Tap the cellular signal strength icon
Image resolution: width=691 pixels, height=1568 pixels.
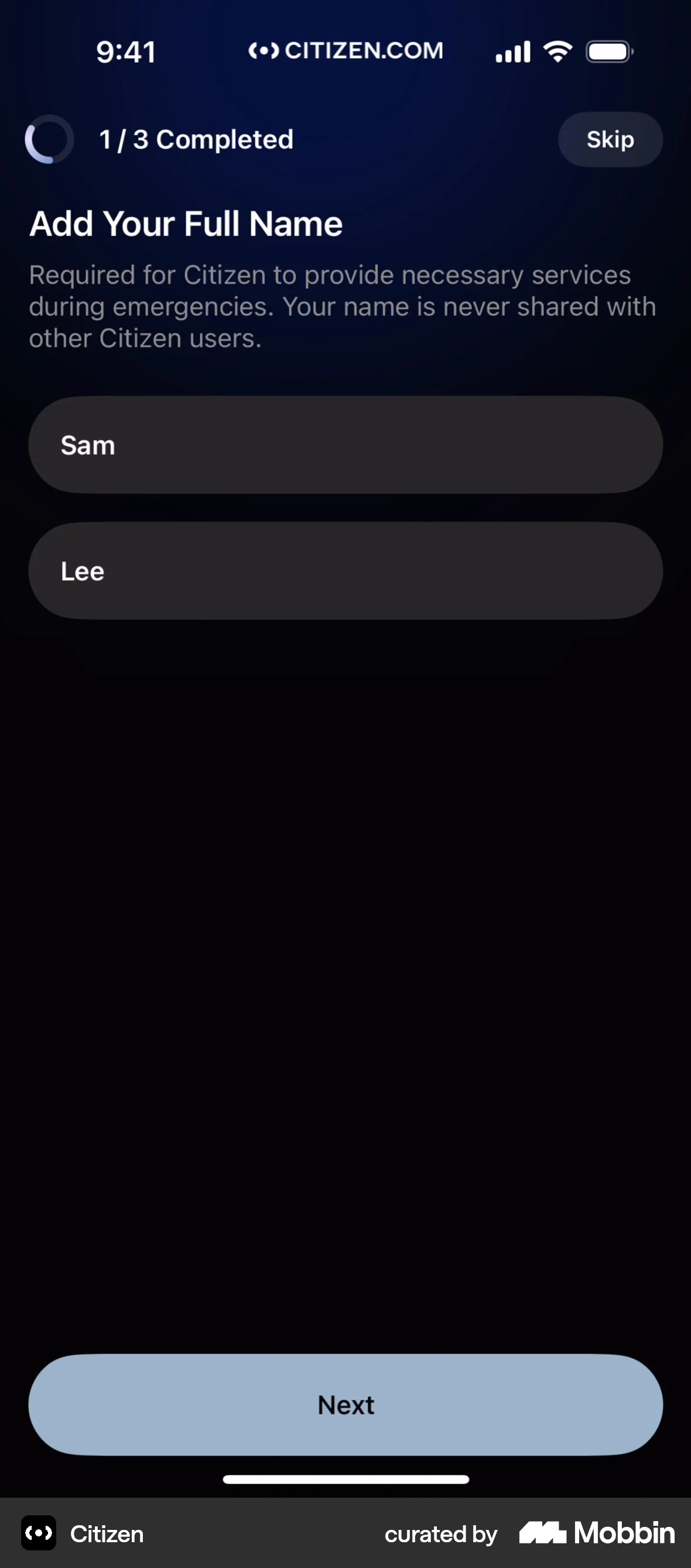pos(512,51)
